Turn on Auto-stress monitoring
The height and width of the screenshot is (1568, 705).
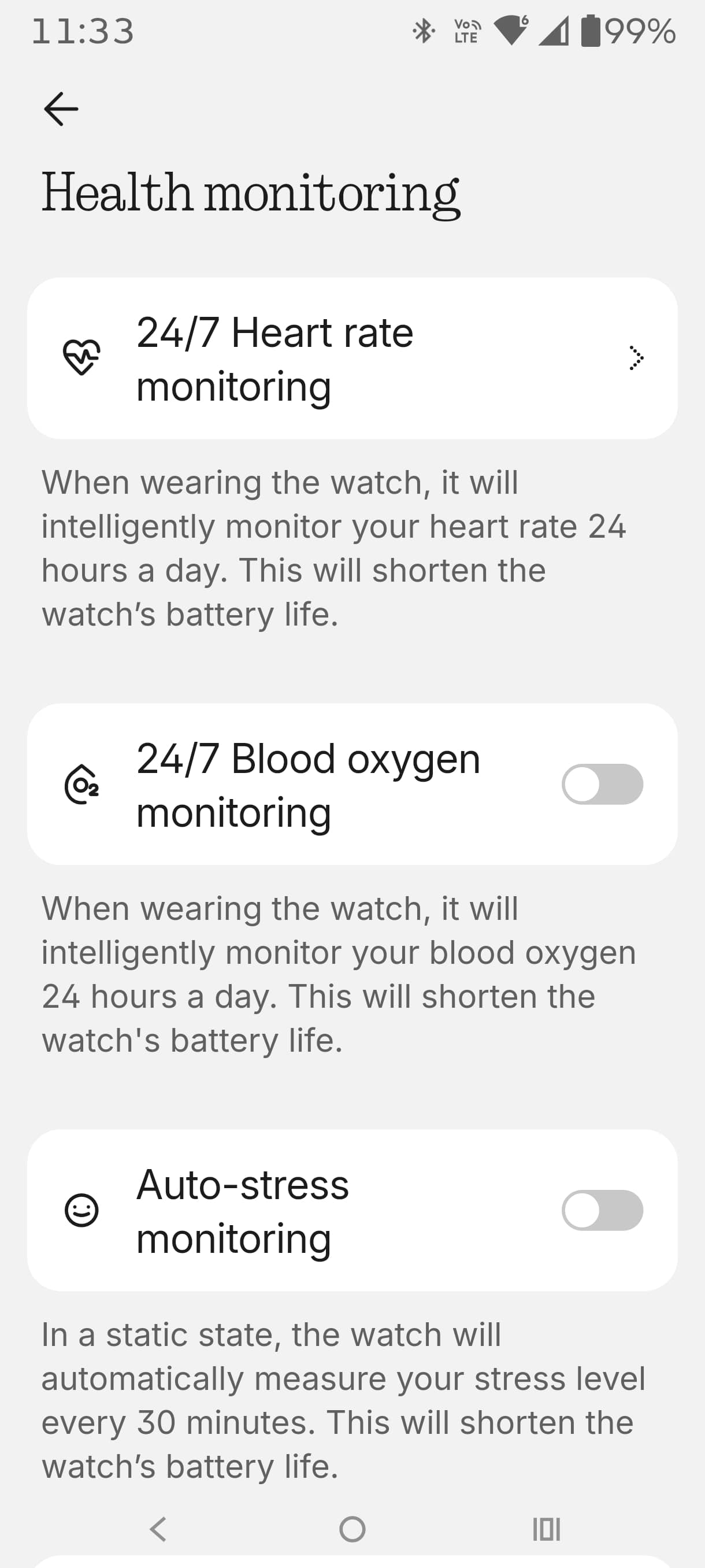pos(602,1210)
